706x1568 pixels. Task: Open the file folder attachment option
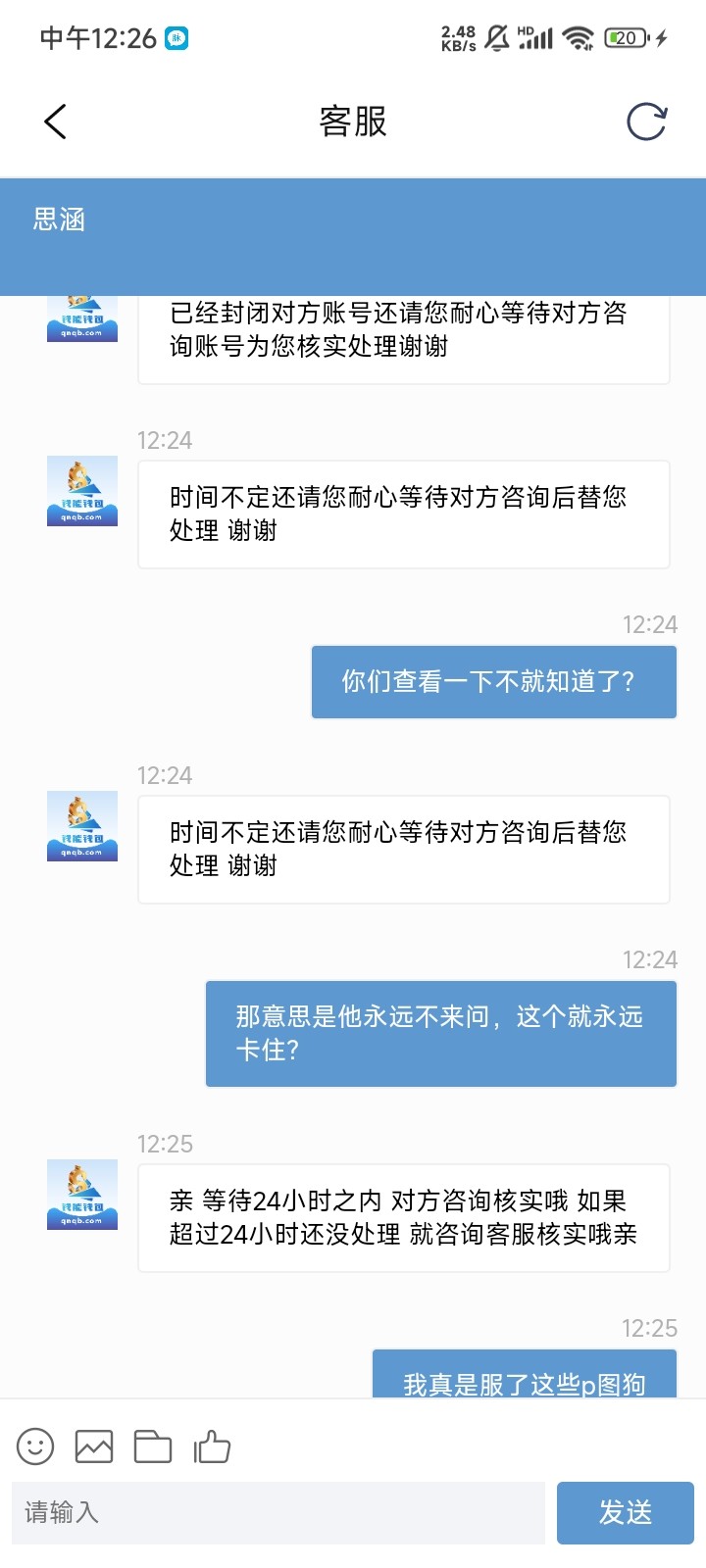153,1446
